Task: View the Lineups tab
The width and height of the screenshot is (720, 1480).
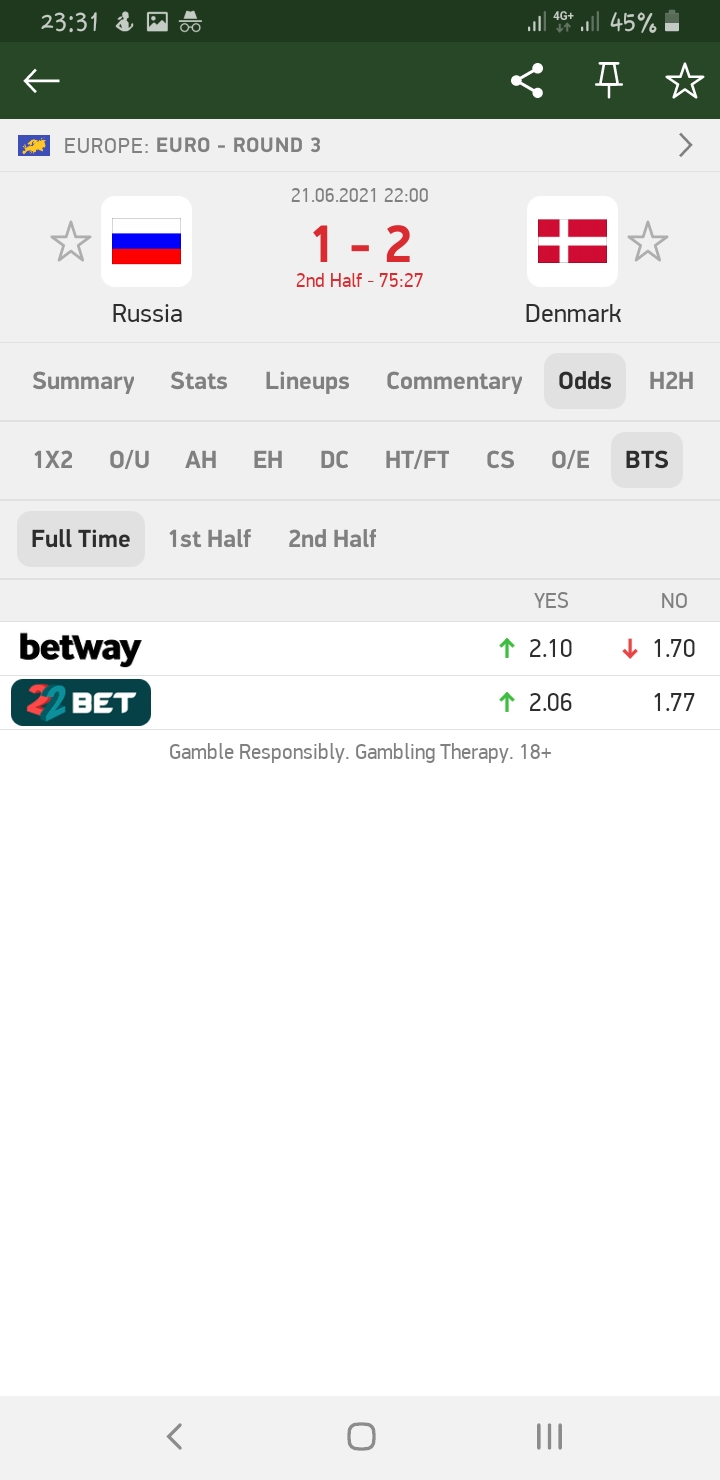Action: click(x=307, y=381)
